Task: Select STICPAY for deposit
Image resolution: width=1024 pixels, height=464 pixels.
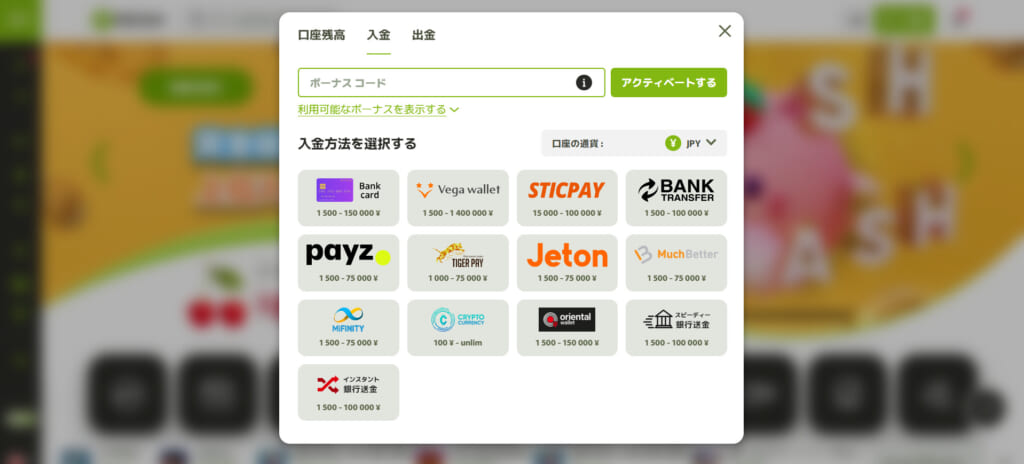Action: point(567,197)
